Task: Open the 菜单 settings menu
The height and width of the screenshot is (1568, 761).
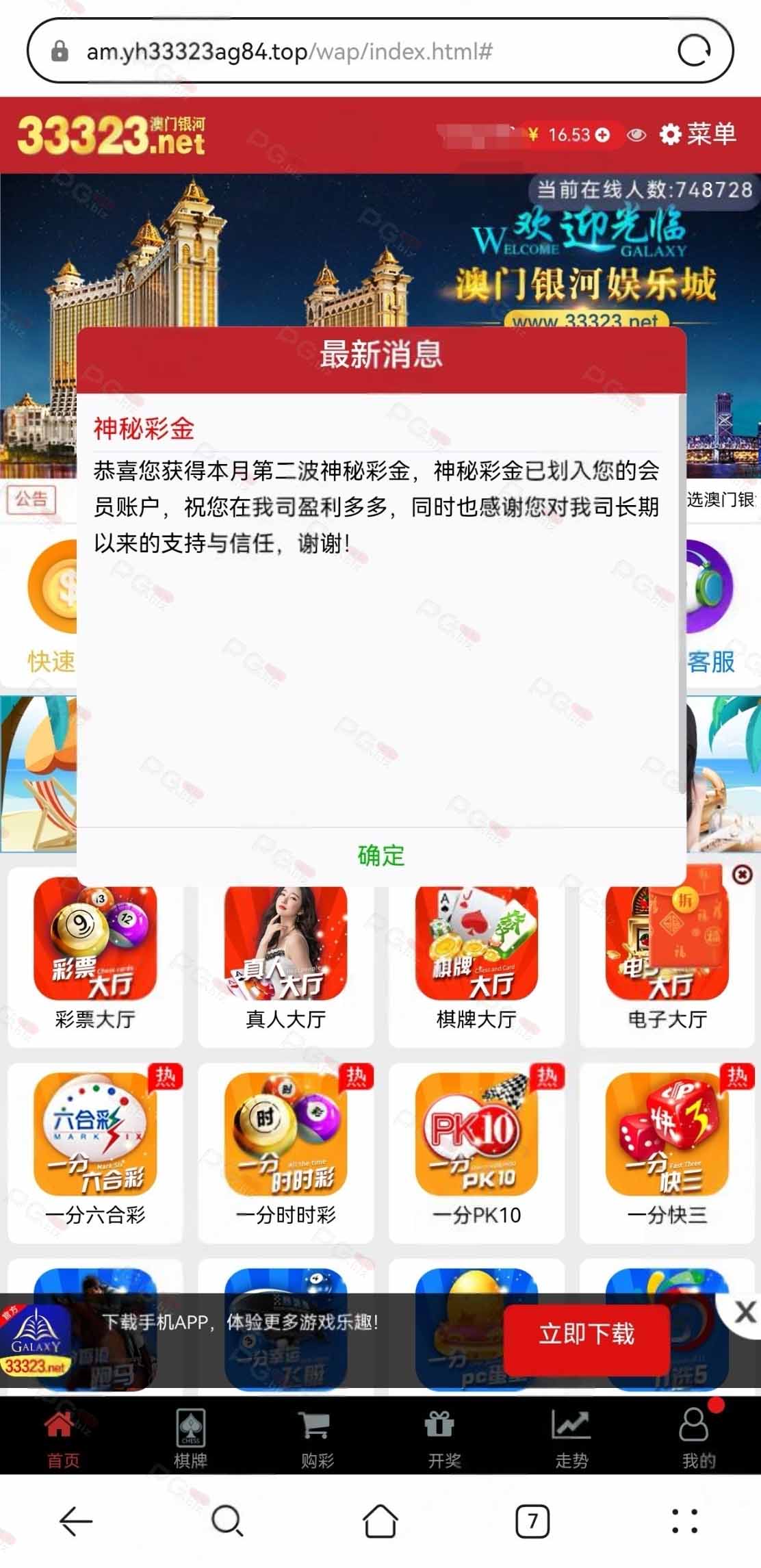Action: pyautogui.click(x=699, y=134)
